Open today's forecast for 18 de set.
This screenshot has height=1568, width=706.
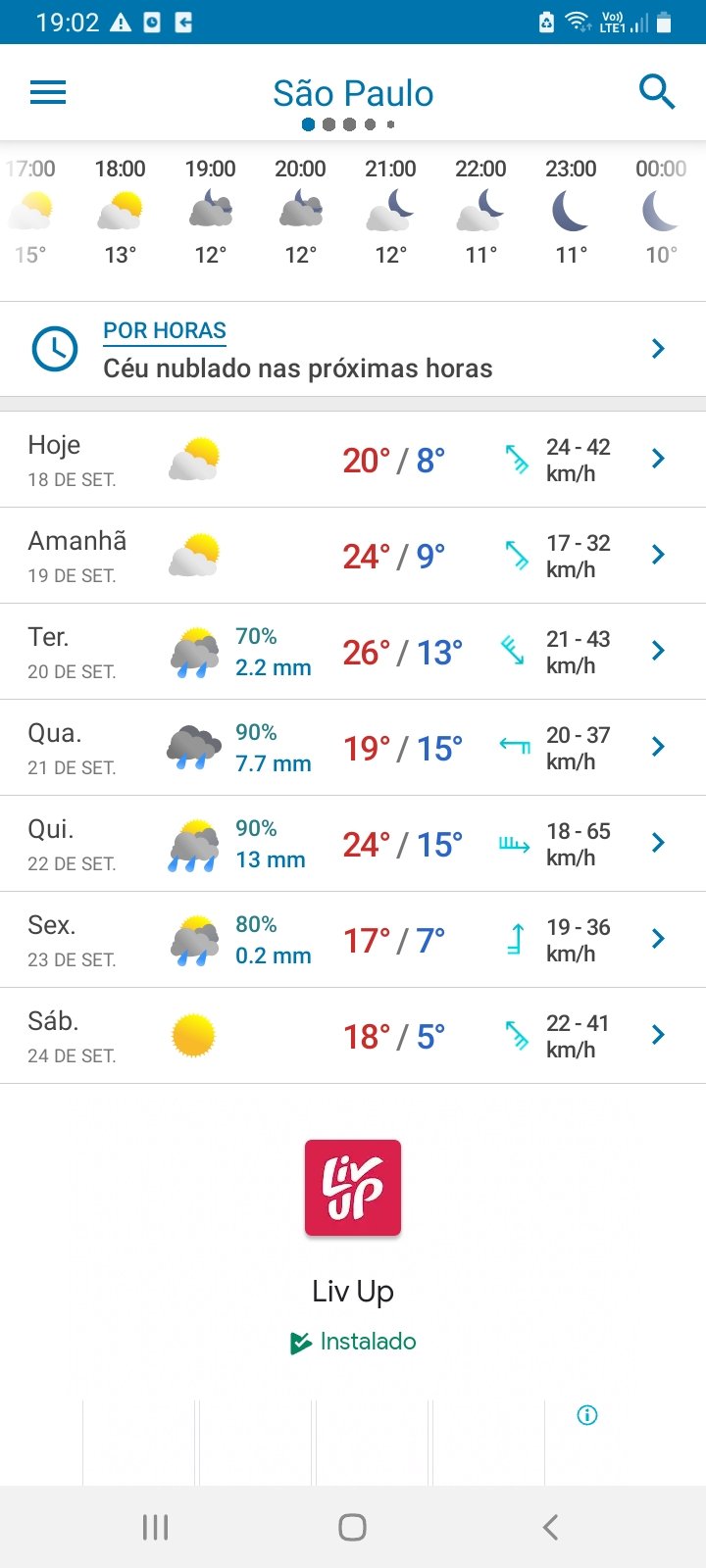pyautogui.click(x=353, y=460)
